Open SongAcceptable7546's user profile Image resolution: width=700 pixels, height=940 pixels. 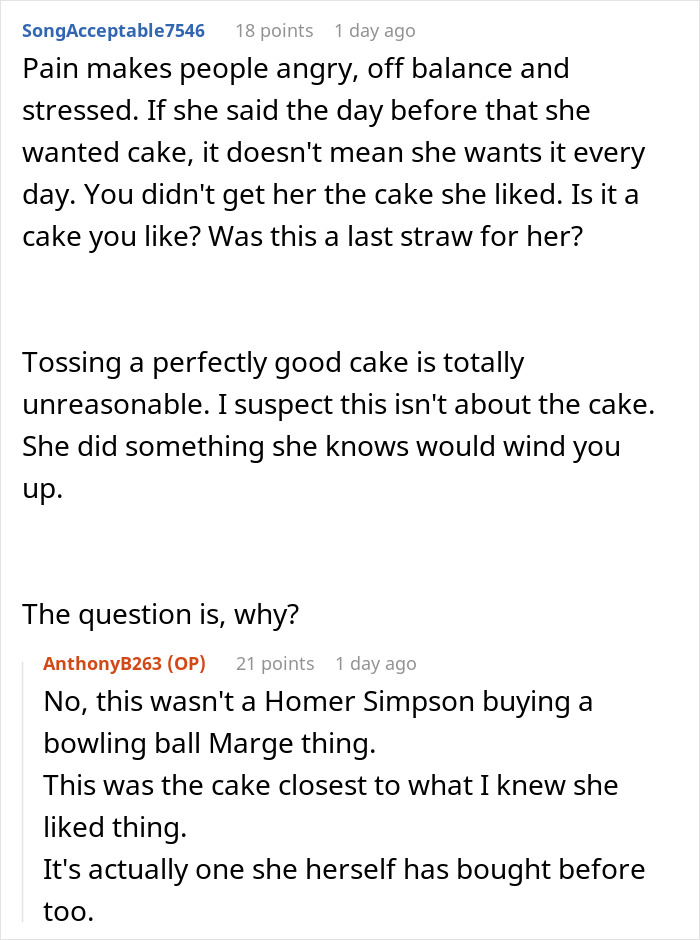coord(113,31)
